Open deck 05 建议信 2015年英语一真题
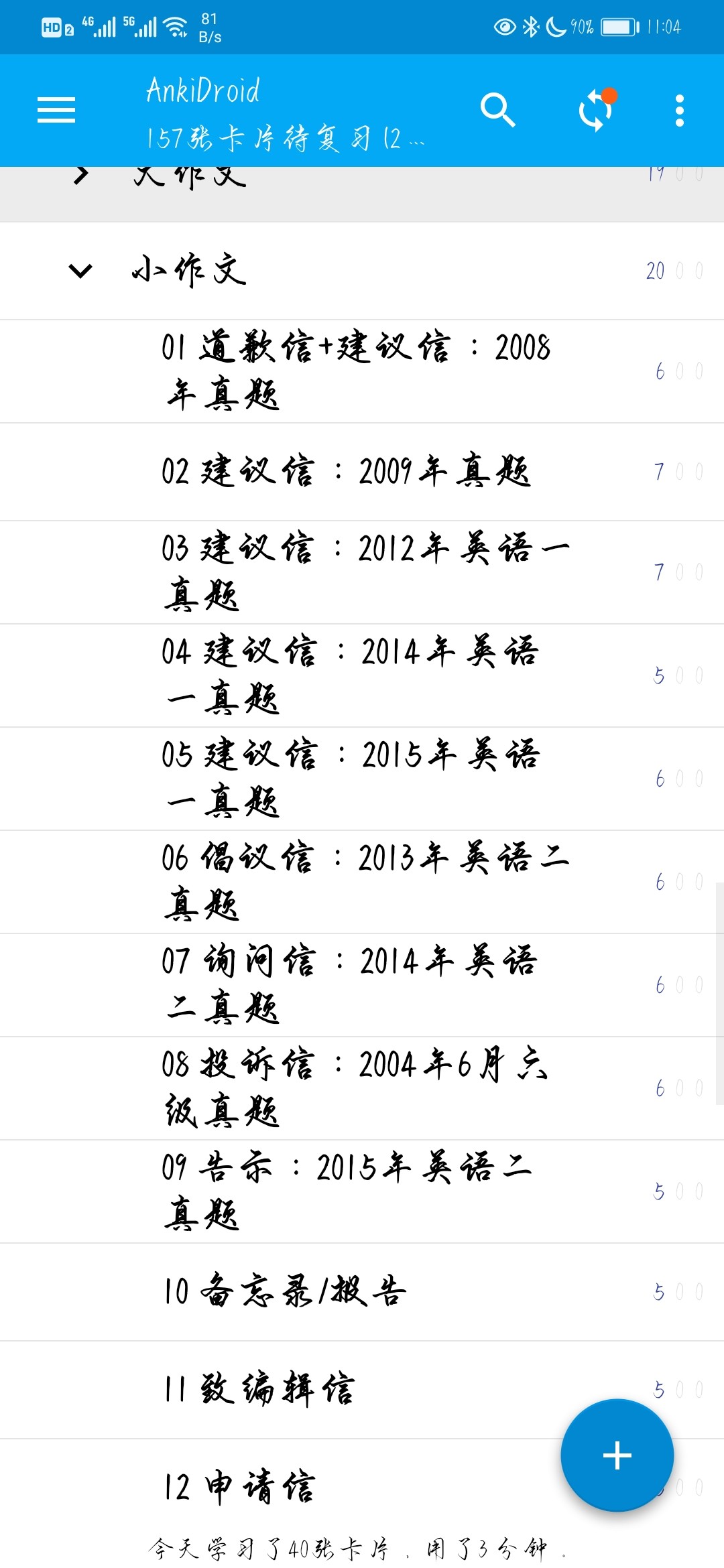Viewport: 724px width, 1568px height. tap(362, 779)
